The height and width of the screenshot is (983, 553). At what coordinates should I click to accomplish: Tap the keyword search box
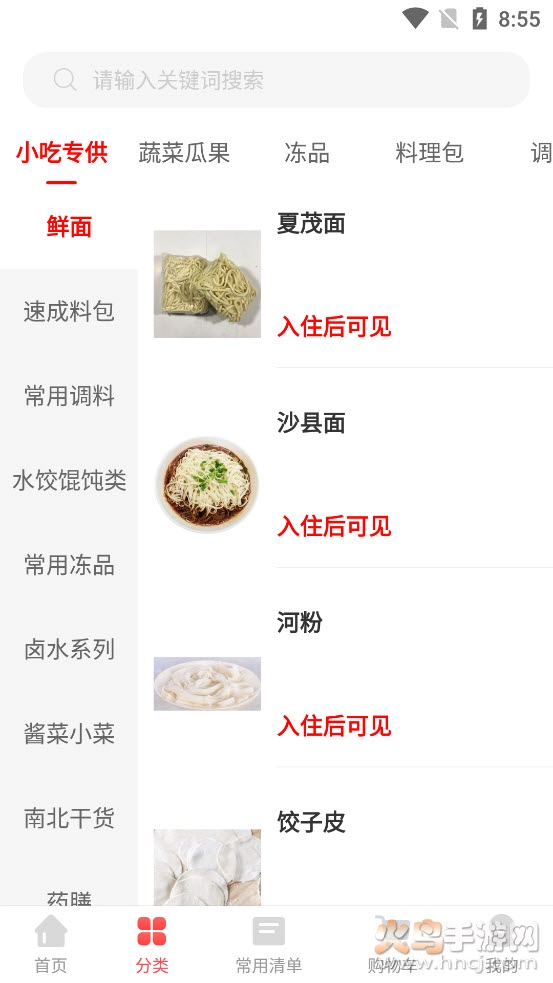coord(276,80)
